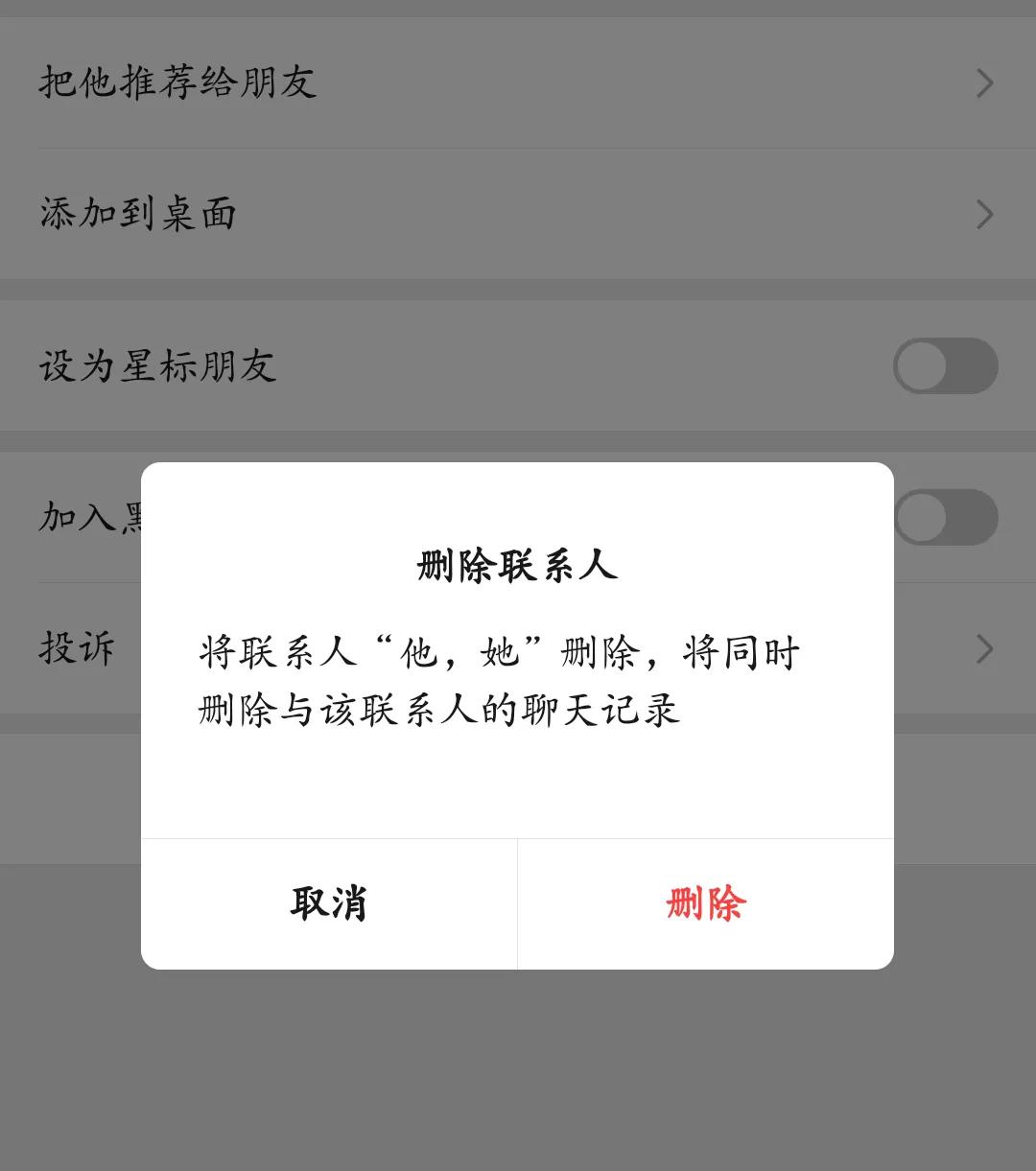Select the dialog warning message text
1036x1171 pixels.
(499, 676)
